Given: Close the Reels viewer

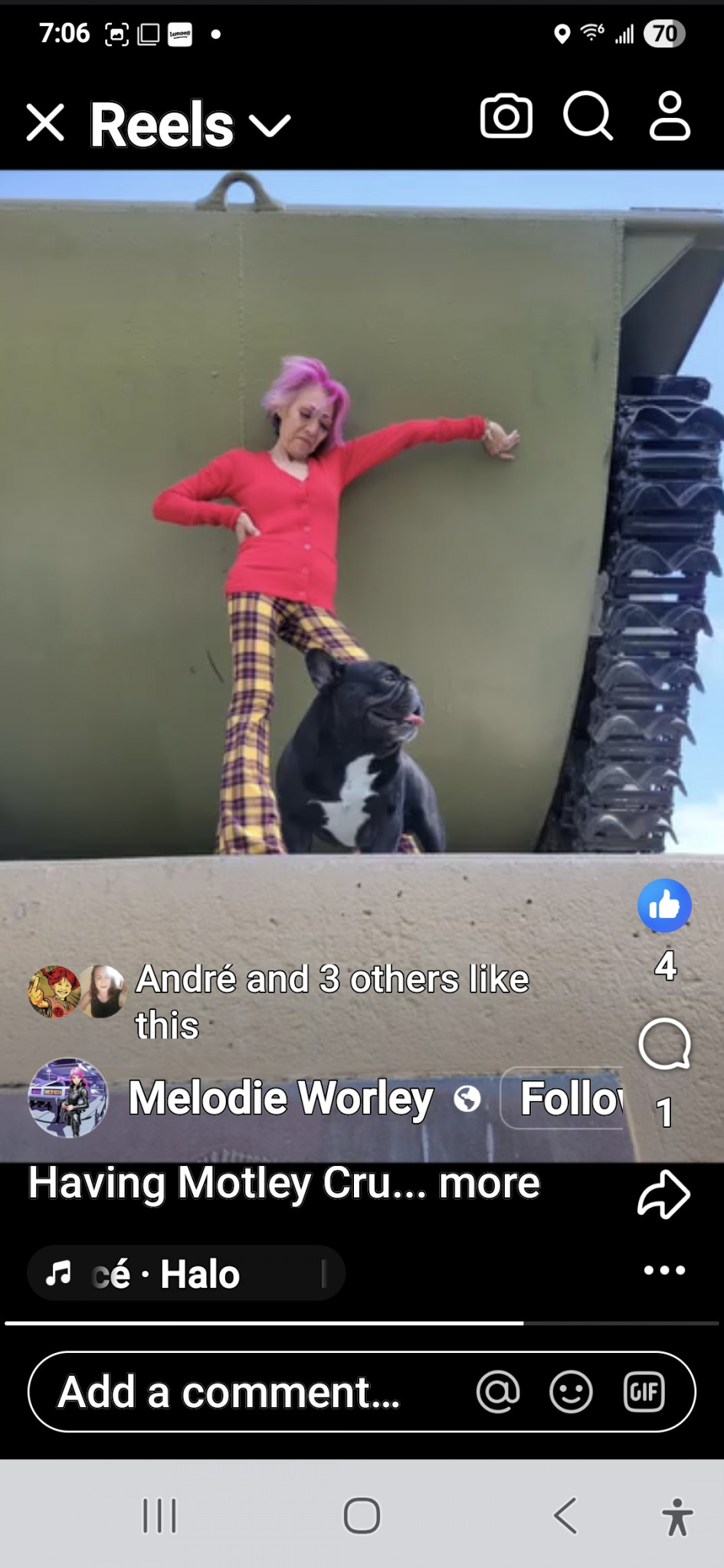Looking at the screenshot, I should coord(45,122).
